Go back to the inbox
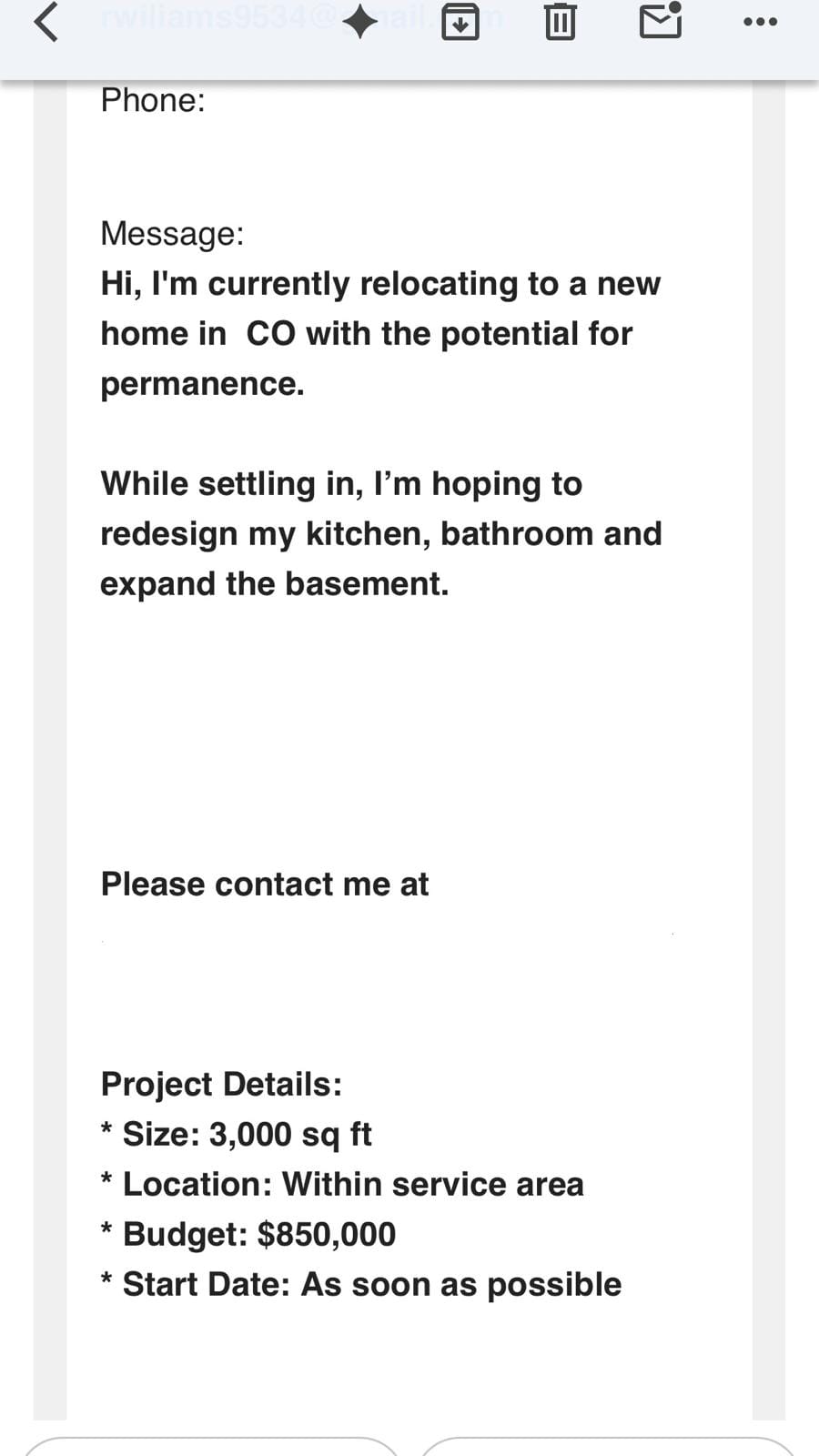The image size is (819, 1456). click(x=45, y=22)
